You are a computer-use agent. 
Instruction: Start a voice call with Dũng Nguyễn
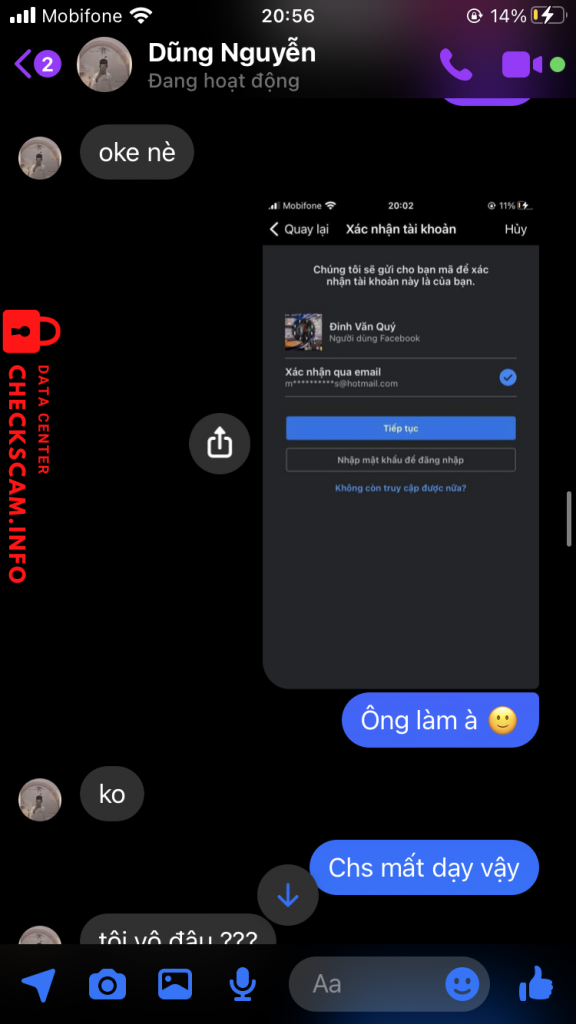point(456,64)
